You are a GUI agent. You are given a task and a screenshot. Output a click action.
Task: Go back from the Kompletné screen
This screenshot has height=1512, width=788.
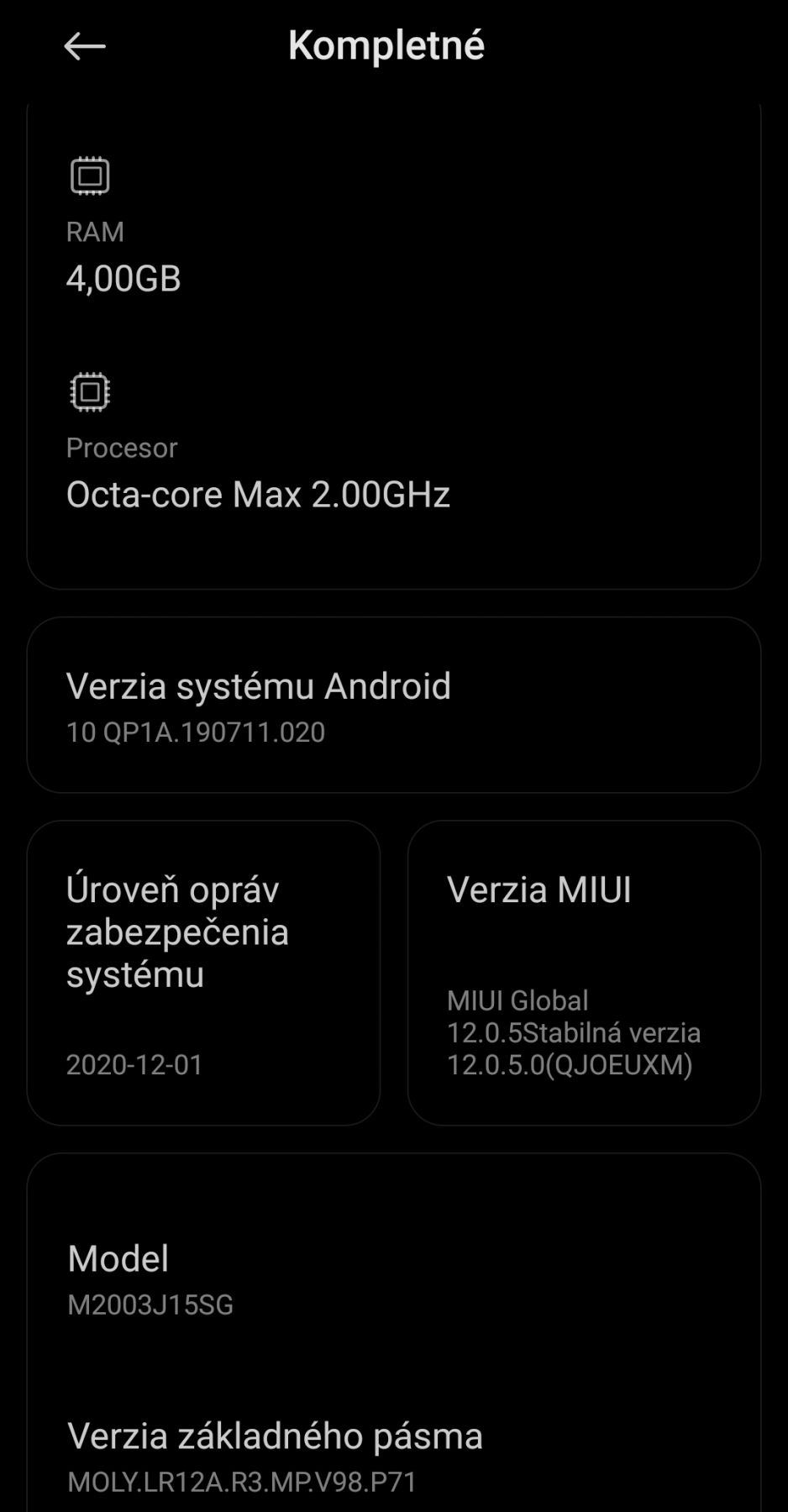(85, 46)
